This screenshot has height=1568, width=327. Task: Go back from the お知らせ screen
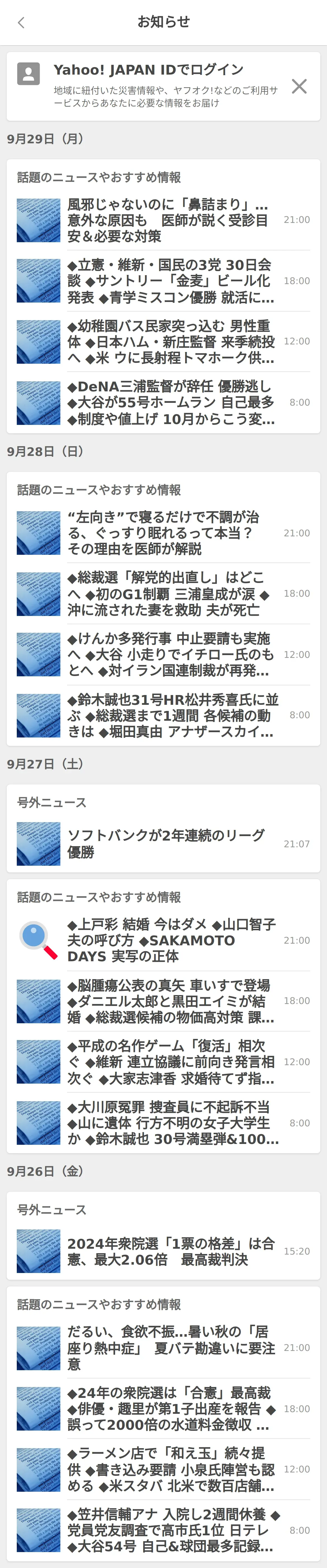click(21, 23)
